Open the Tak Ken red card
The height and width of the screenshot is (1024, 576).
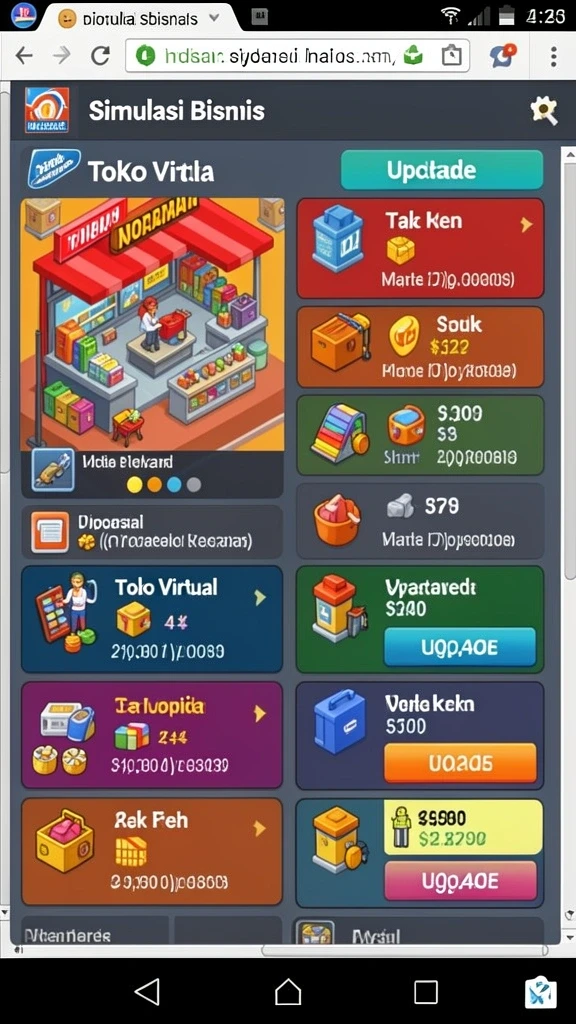(420, 248)
